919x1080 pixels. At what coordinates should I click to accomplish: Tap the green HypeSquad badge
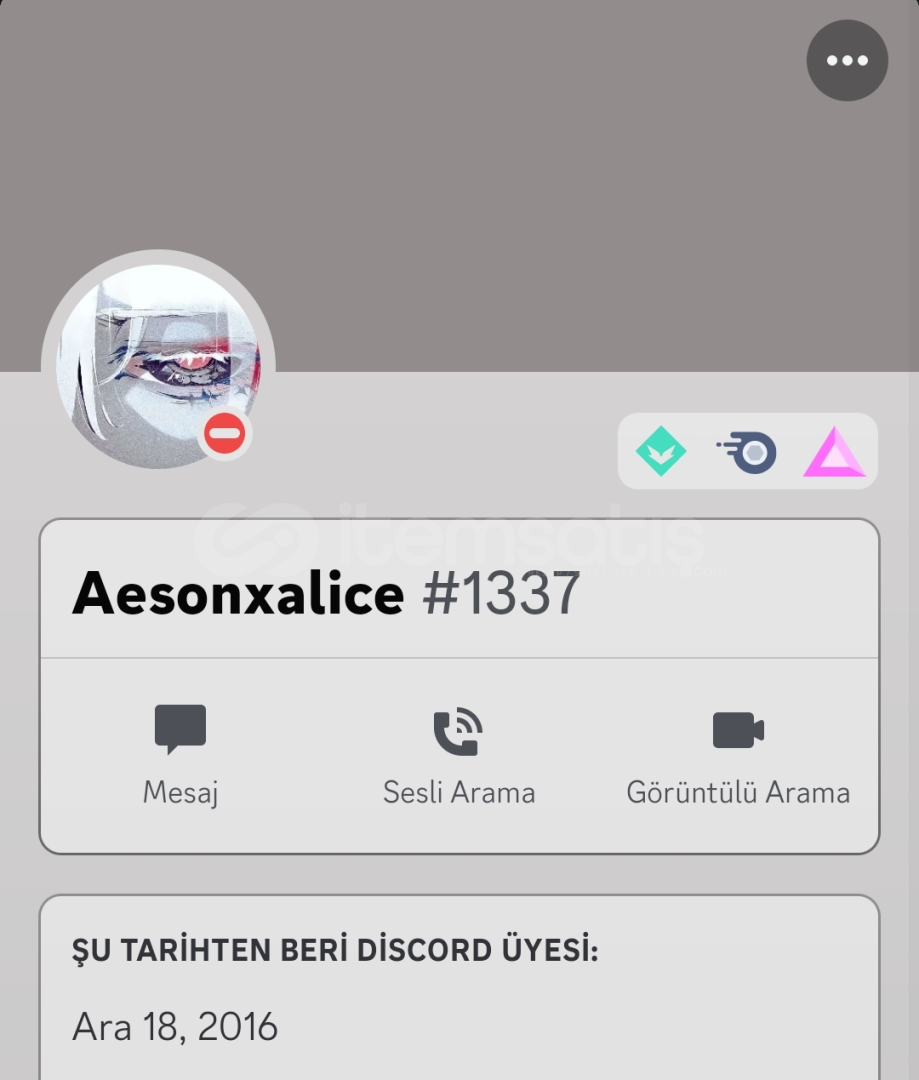pyautogui.click(x=661, y=452)
